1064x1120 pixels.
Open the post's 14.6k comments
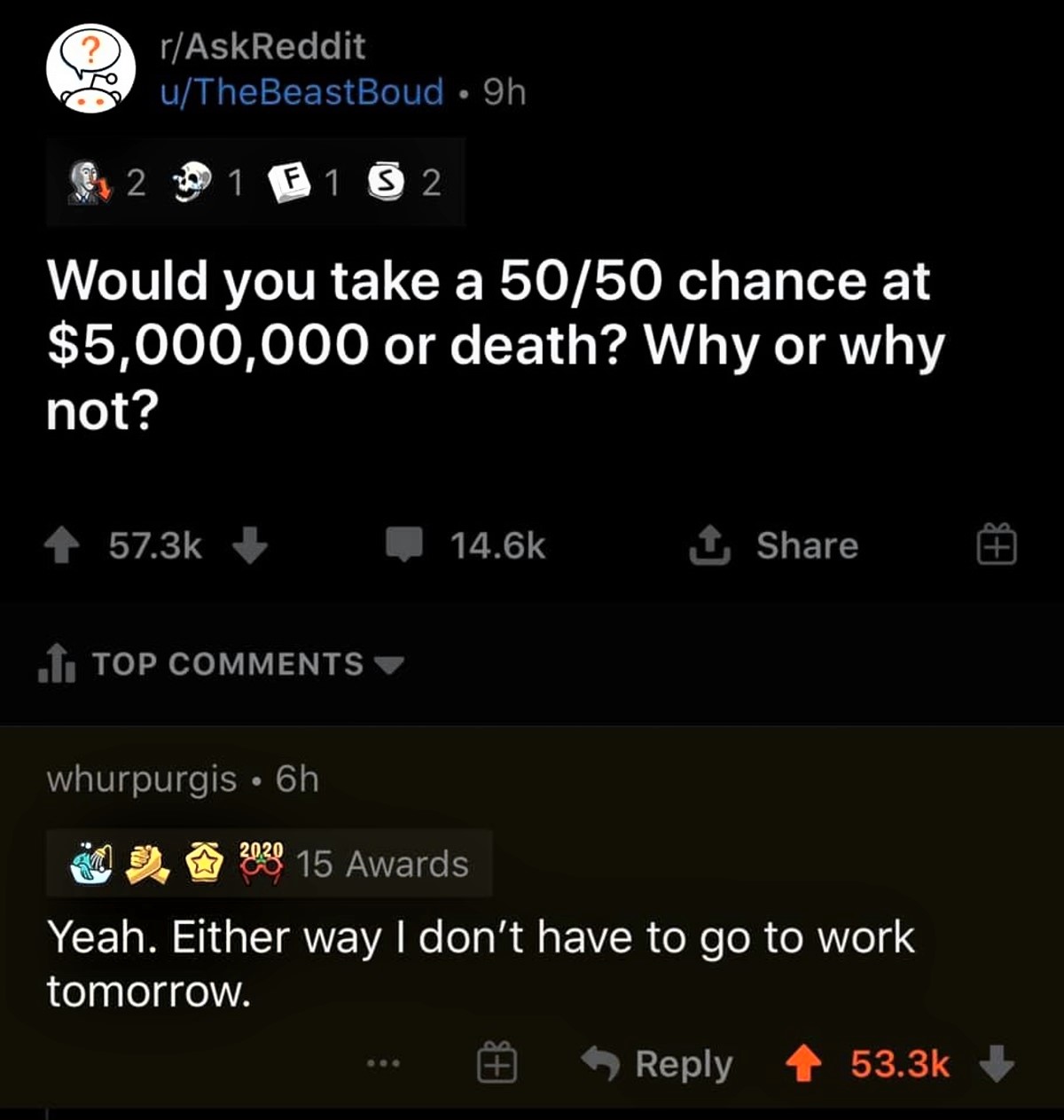(x=465, y=545)
